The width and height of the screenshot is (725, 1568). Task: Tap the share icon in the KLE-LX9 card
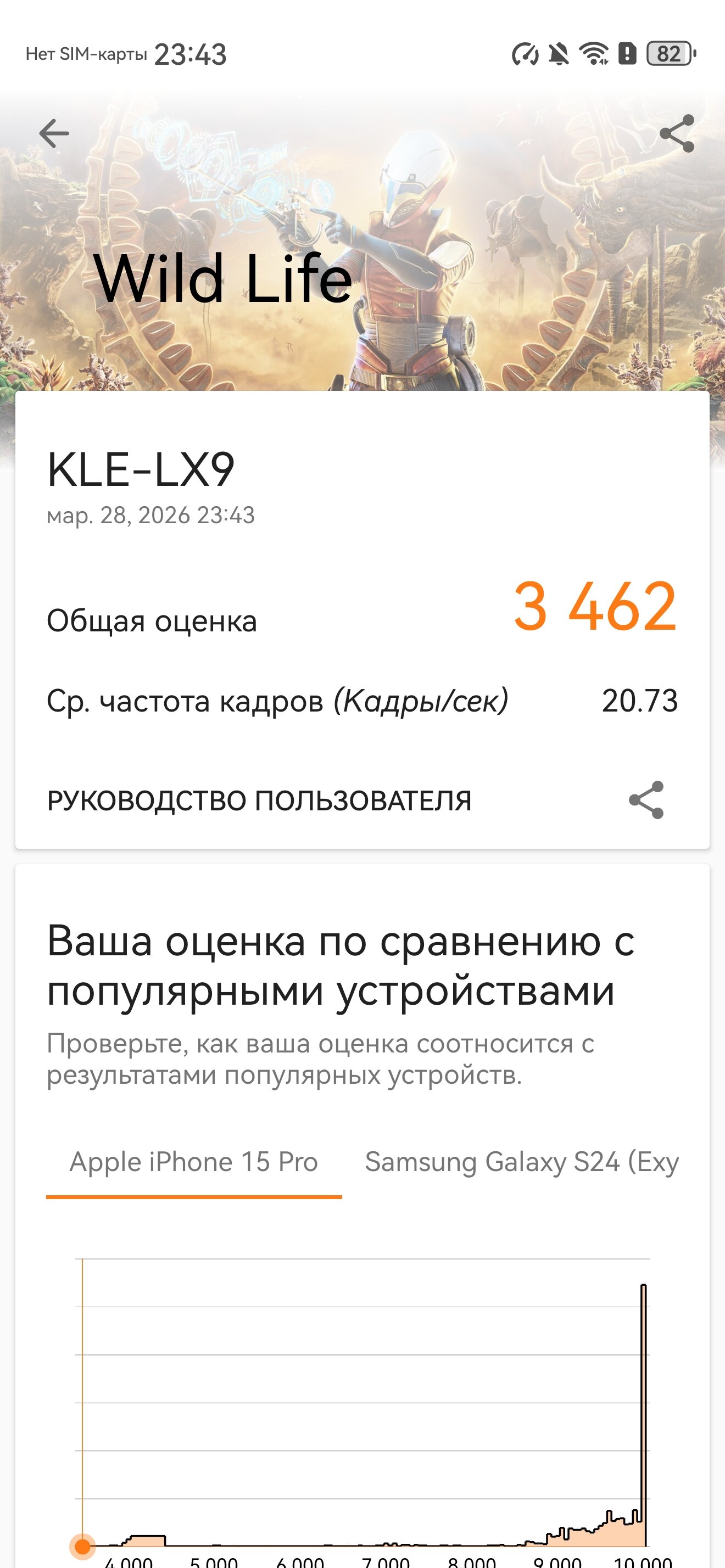point(646,800)
